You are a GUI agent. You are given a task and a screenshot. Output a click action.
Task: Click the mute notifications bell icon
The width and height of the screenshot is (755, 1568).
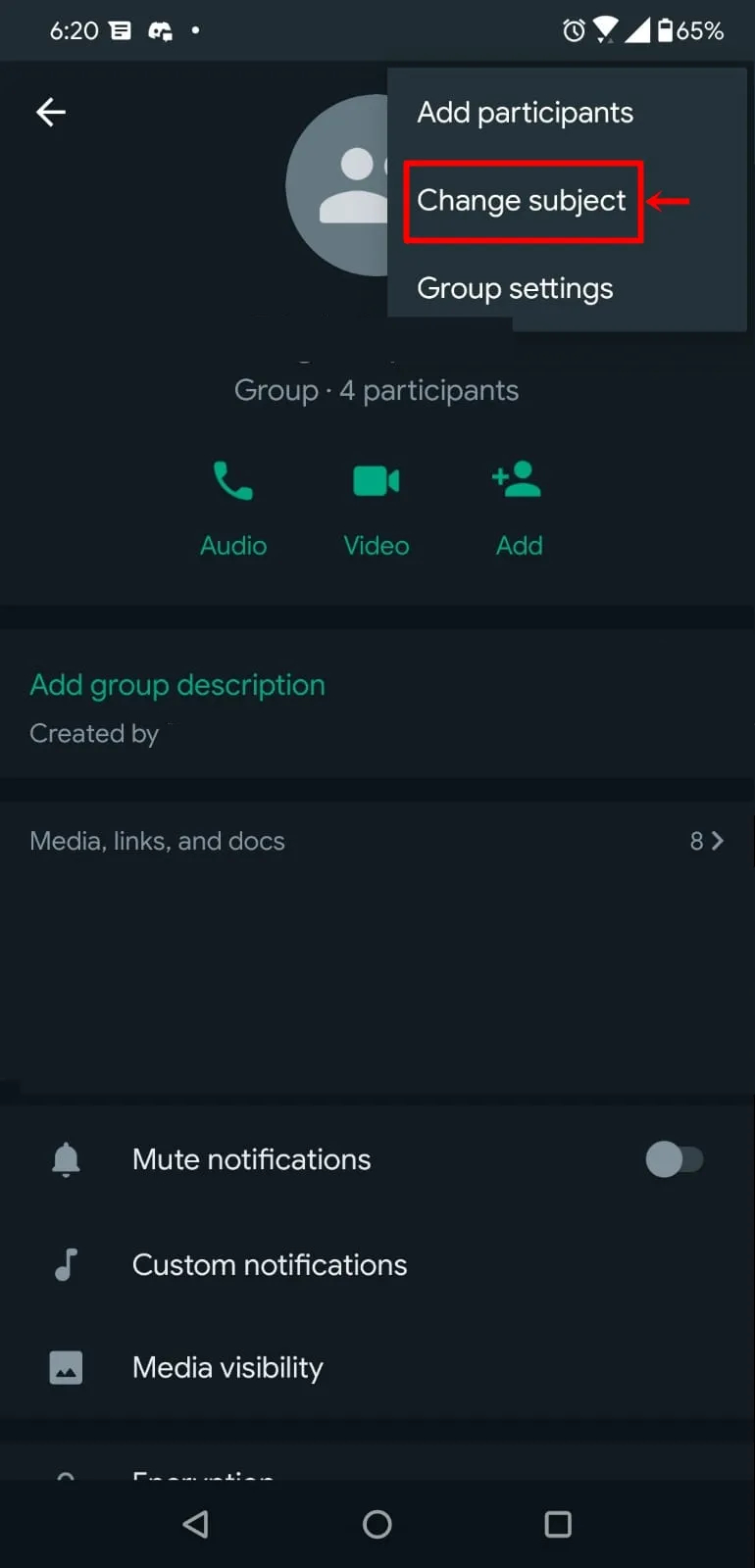click(65, 1159)
